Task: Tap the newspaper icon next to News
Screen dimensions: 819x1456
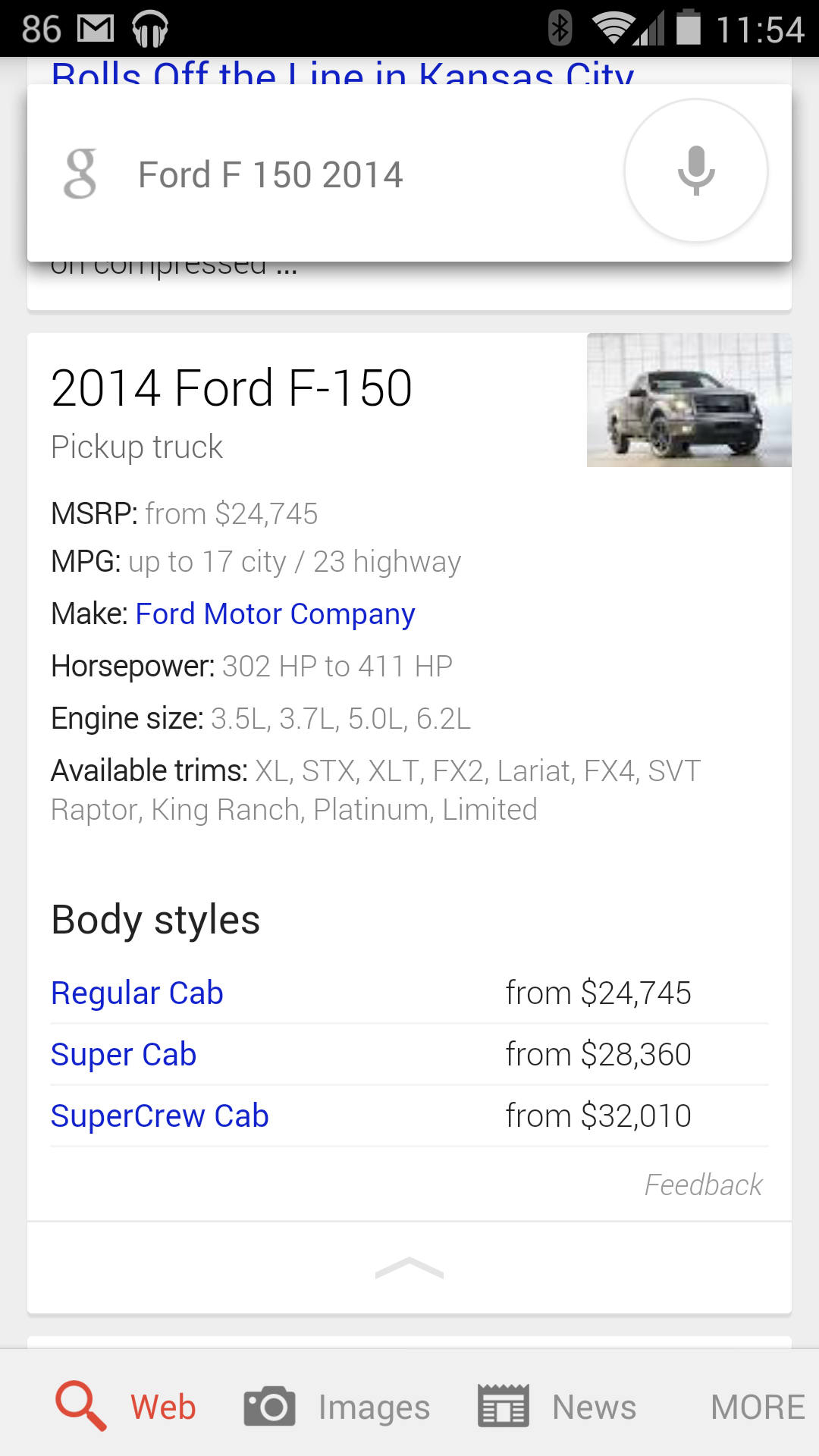Action: tap(503, 1404)
